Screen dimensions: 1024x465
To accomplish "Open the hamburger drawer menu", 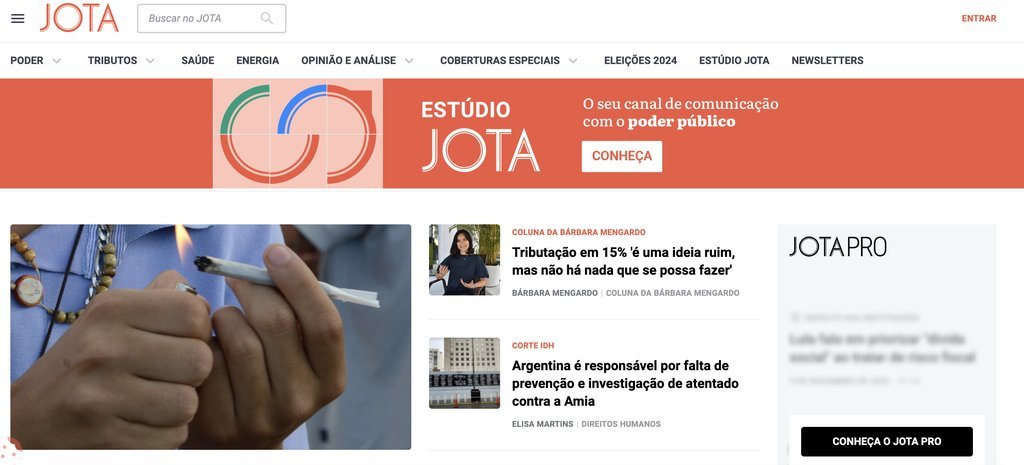I will click(x=17, y=18).
